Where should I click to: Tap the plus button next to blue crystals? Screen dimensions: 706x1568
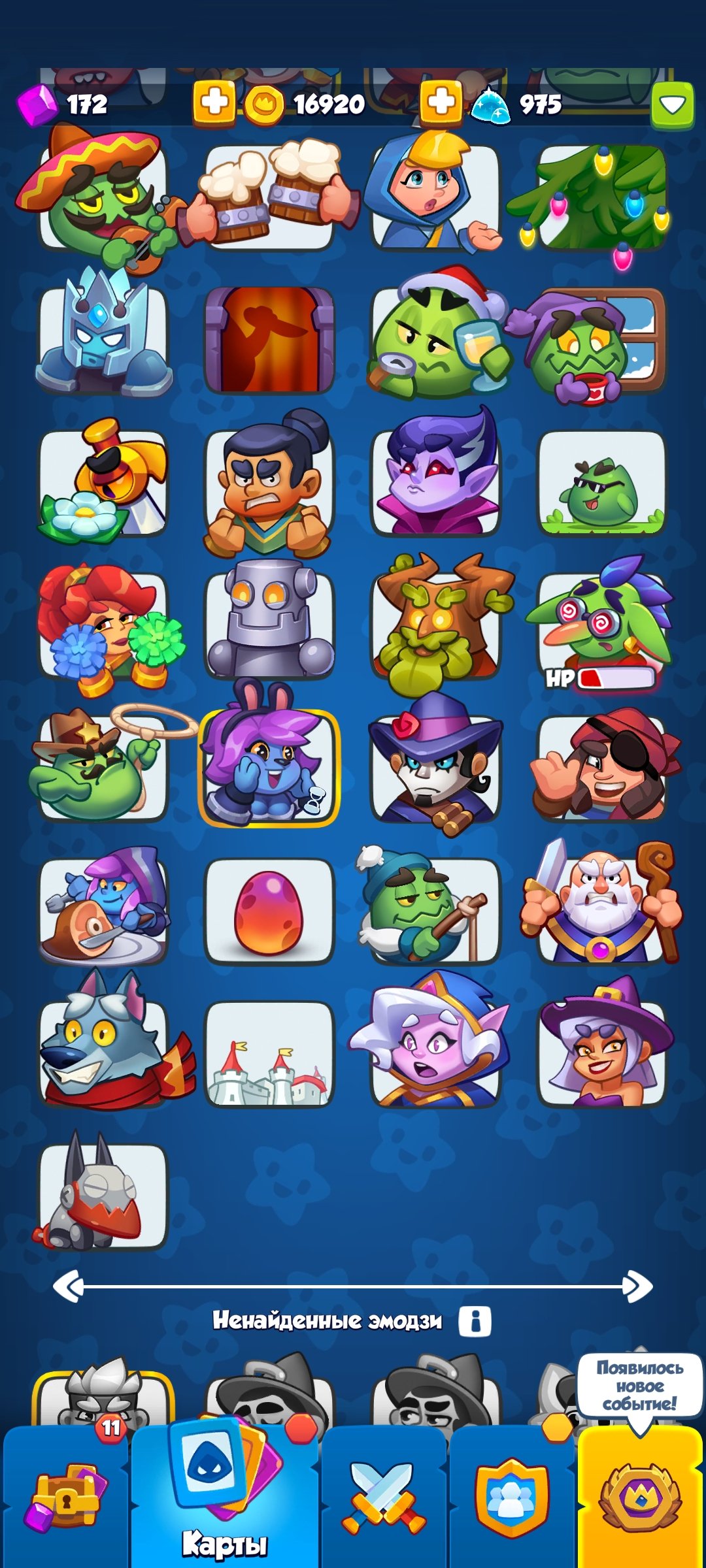tap(441, 103)
